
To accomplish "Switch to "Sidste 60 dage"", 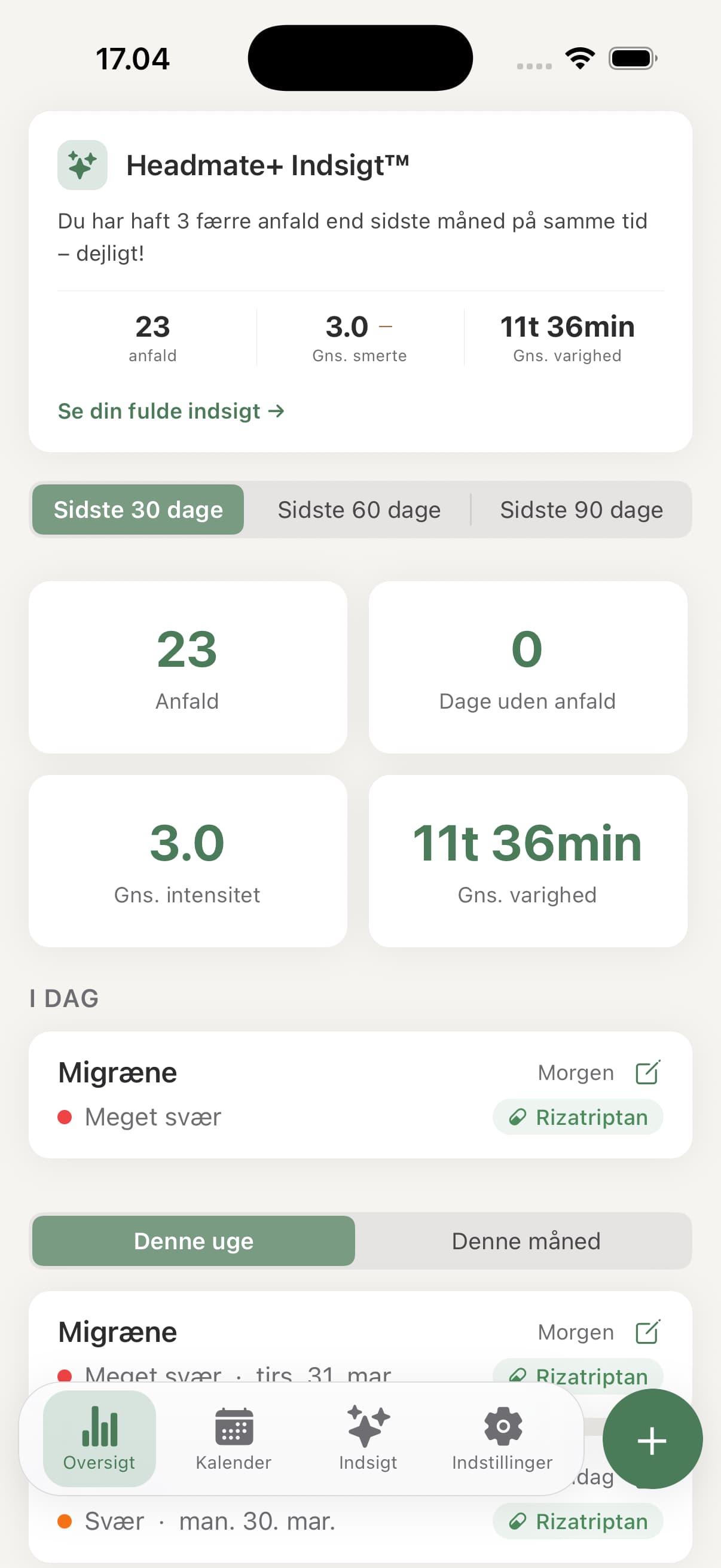I will tap(359, 510).
